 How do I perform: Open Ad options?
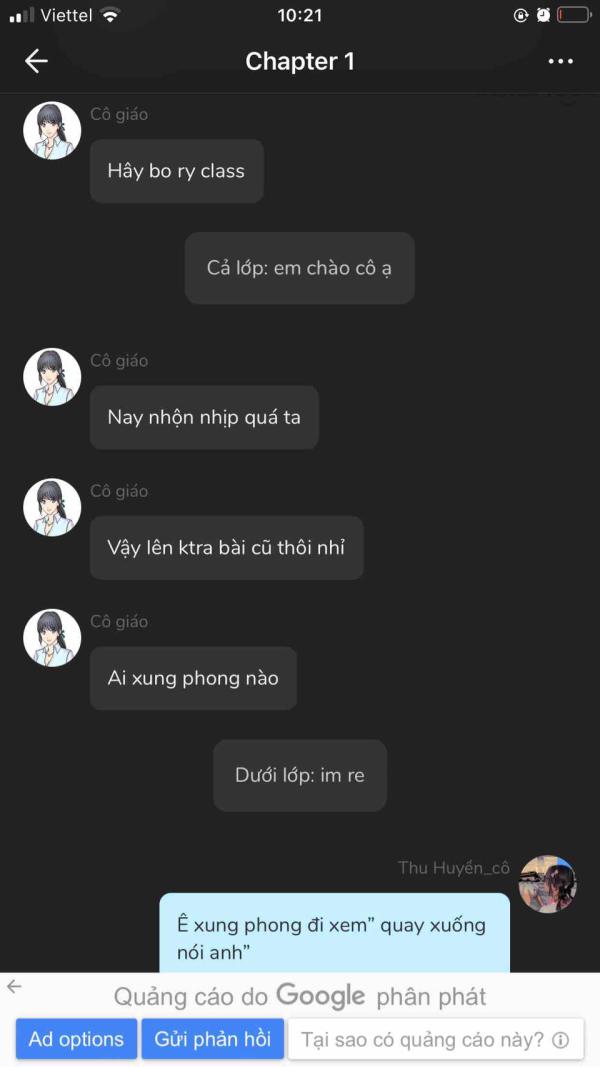coord(76,1039)
